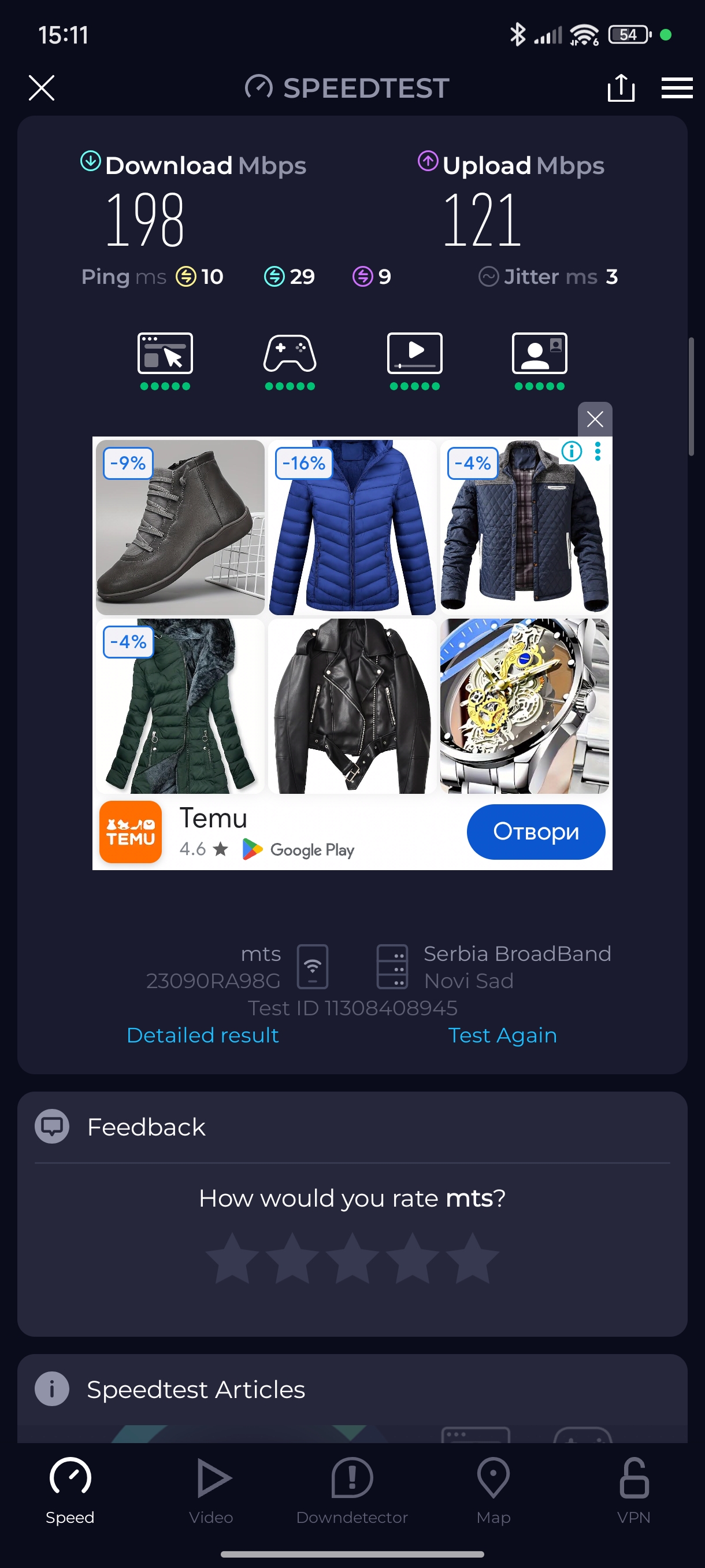Open ad info icon on Temu ad

point(571,452)
